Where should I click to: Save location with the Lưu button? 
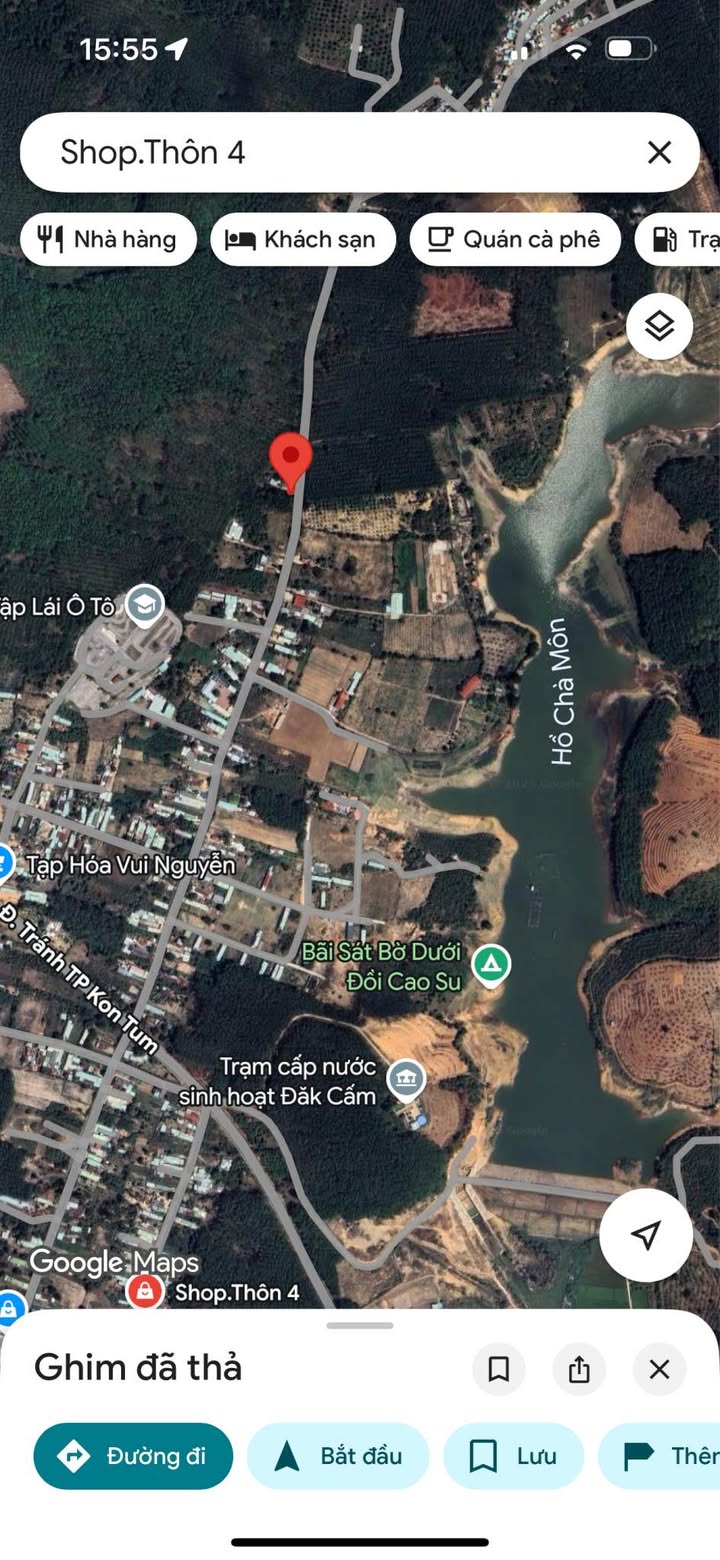pyautogui.click(x=513, y=1456)
